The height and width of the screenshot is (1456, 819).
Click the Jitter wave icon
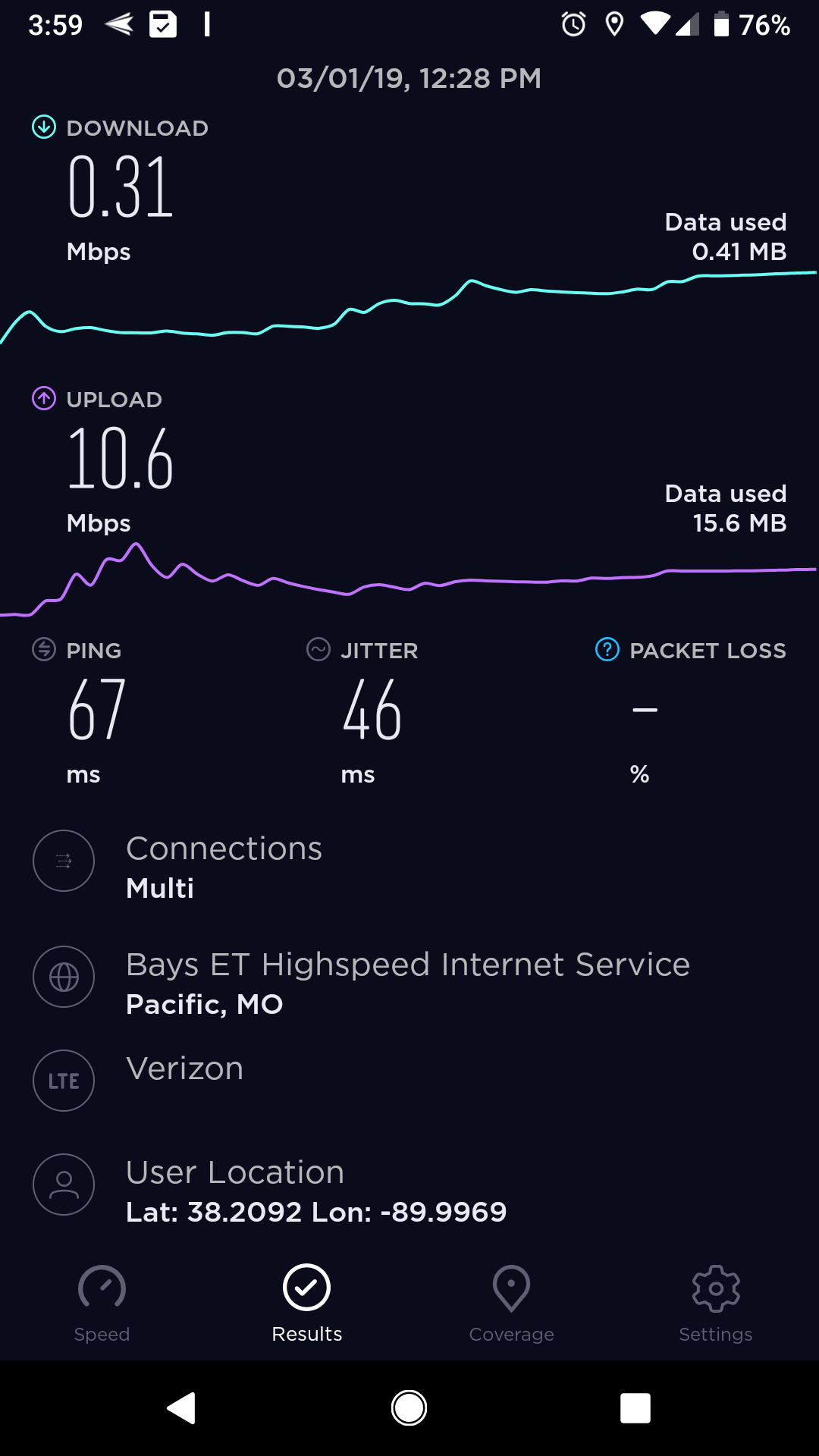318,650
